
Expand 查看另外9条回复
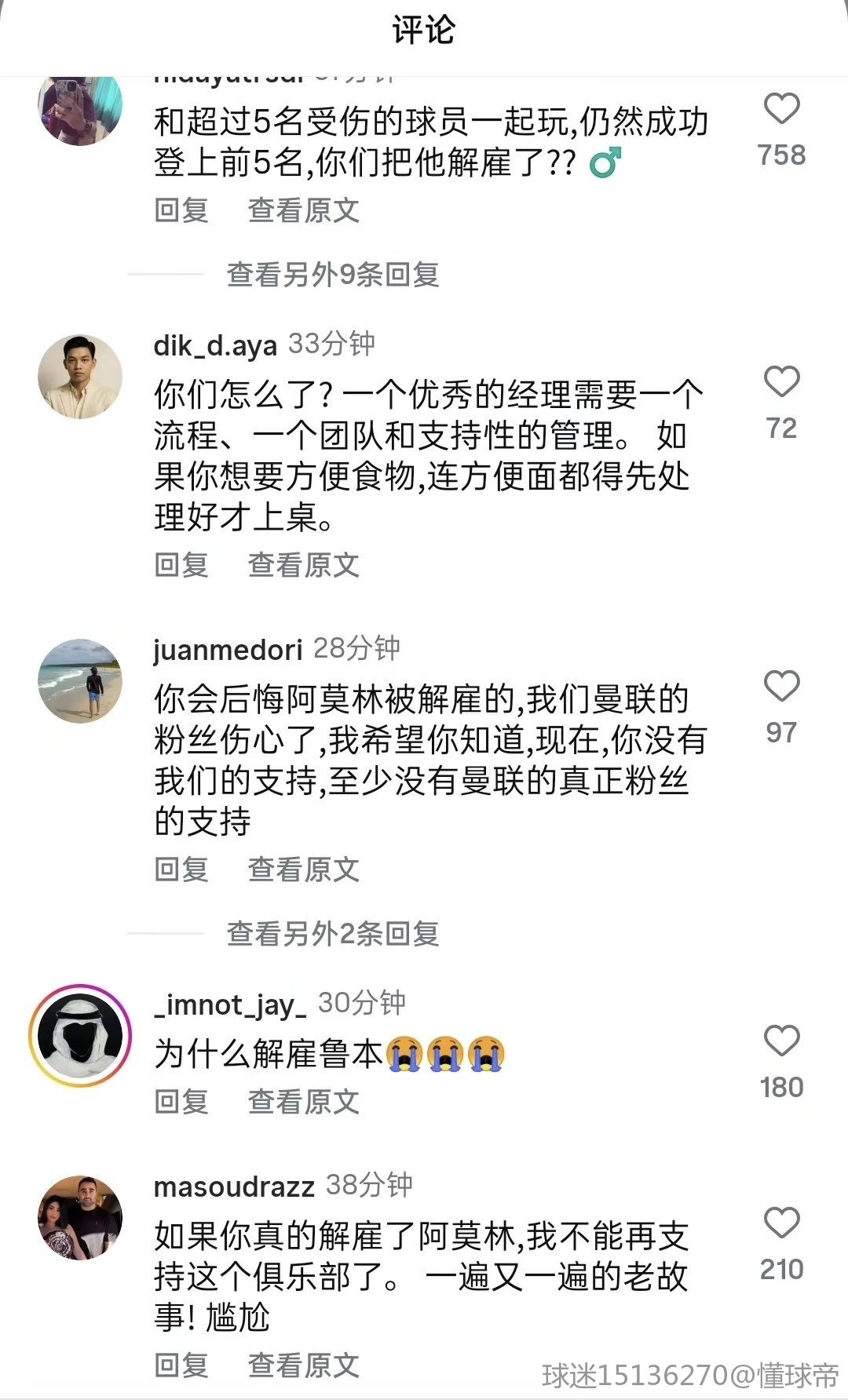332,275
